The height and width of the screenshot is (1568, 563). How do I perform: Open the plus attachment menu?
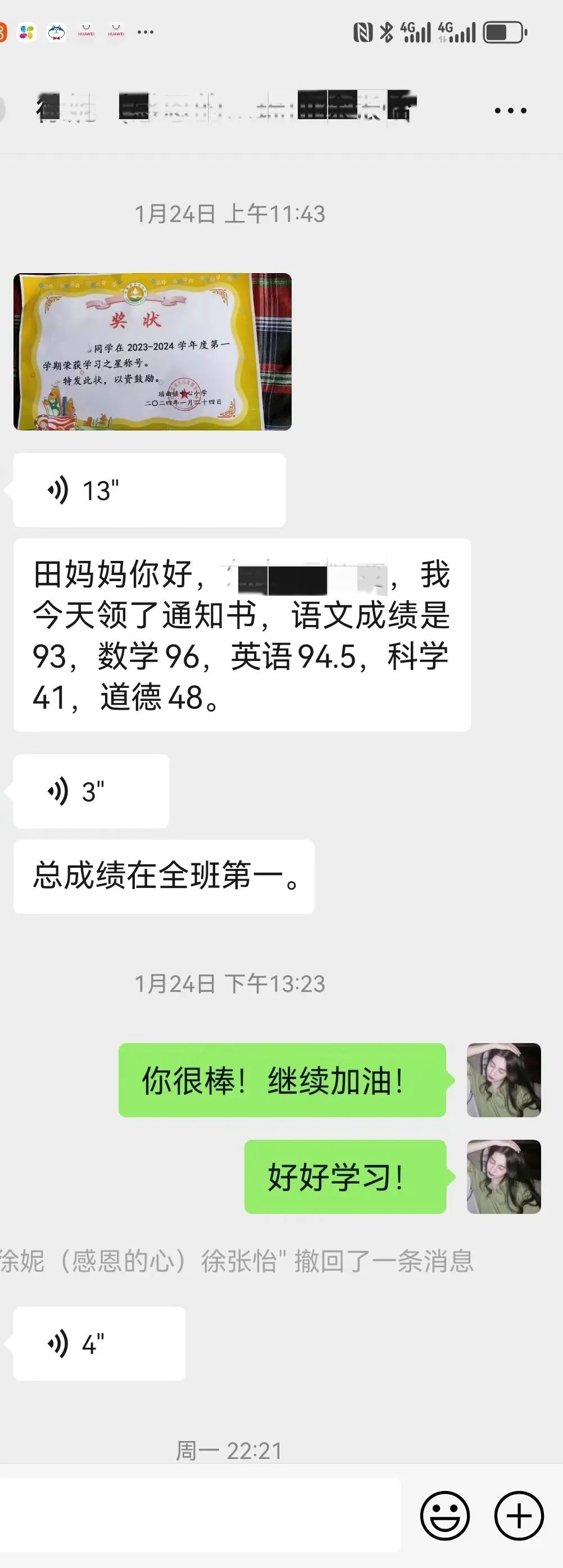[x=519, y=1516]
